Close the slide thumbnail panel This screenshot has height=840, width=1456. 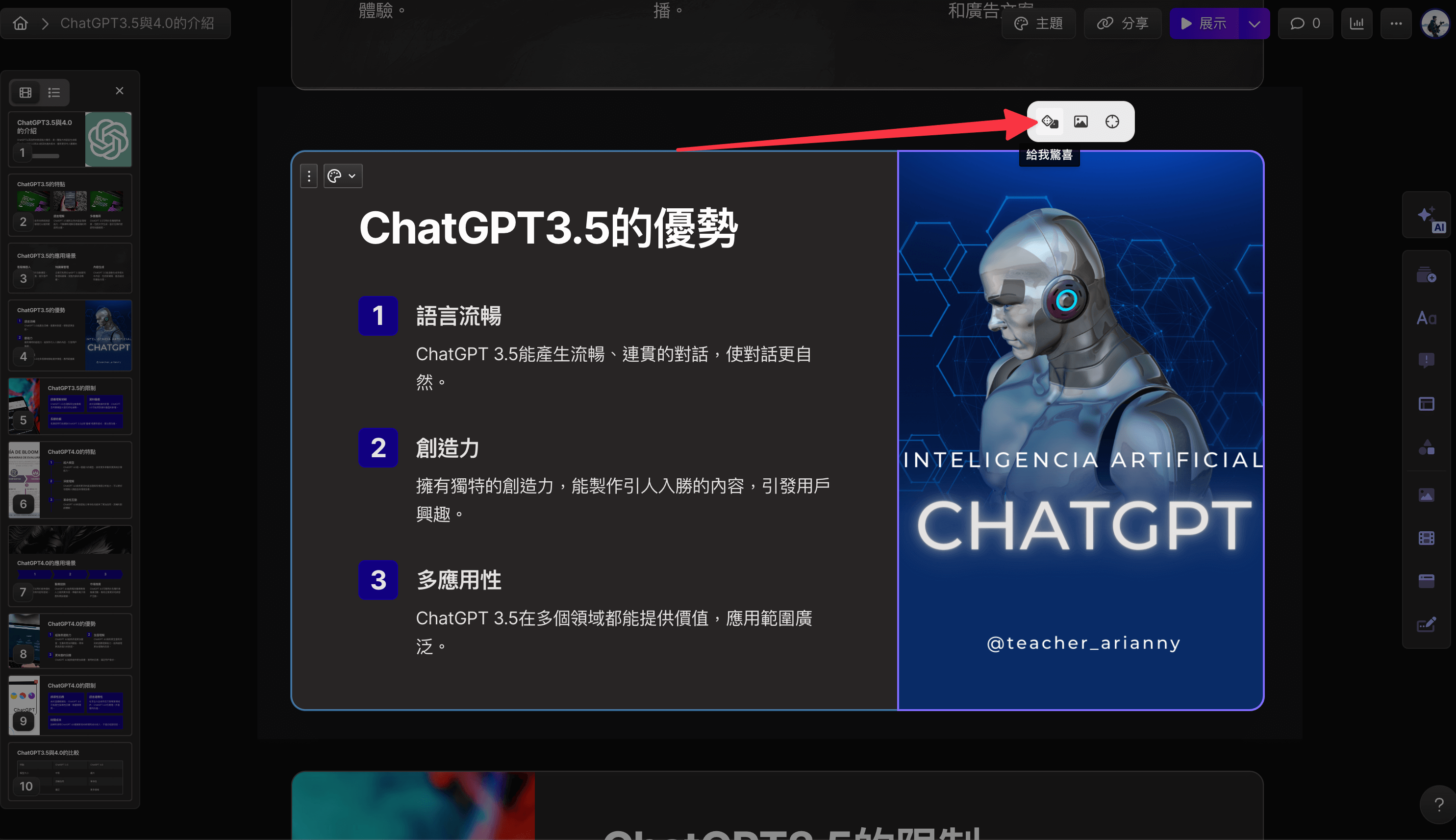[120, 91]
